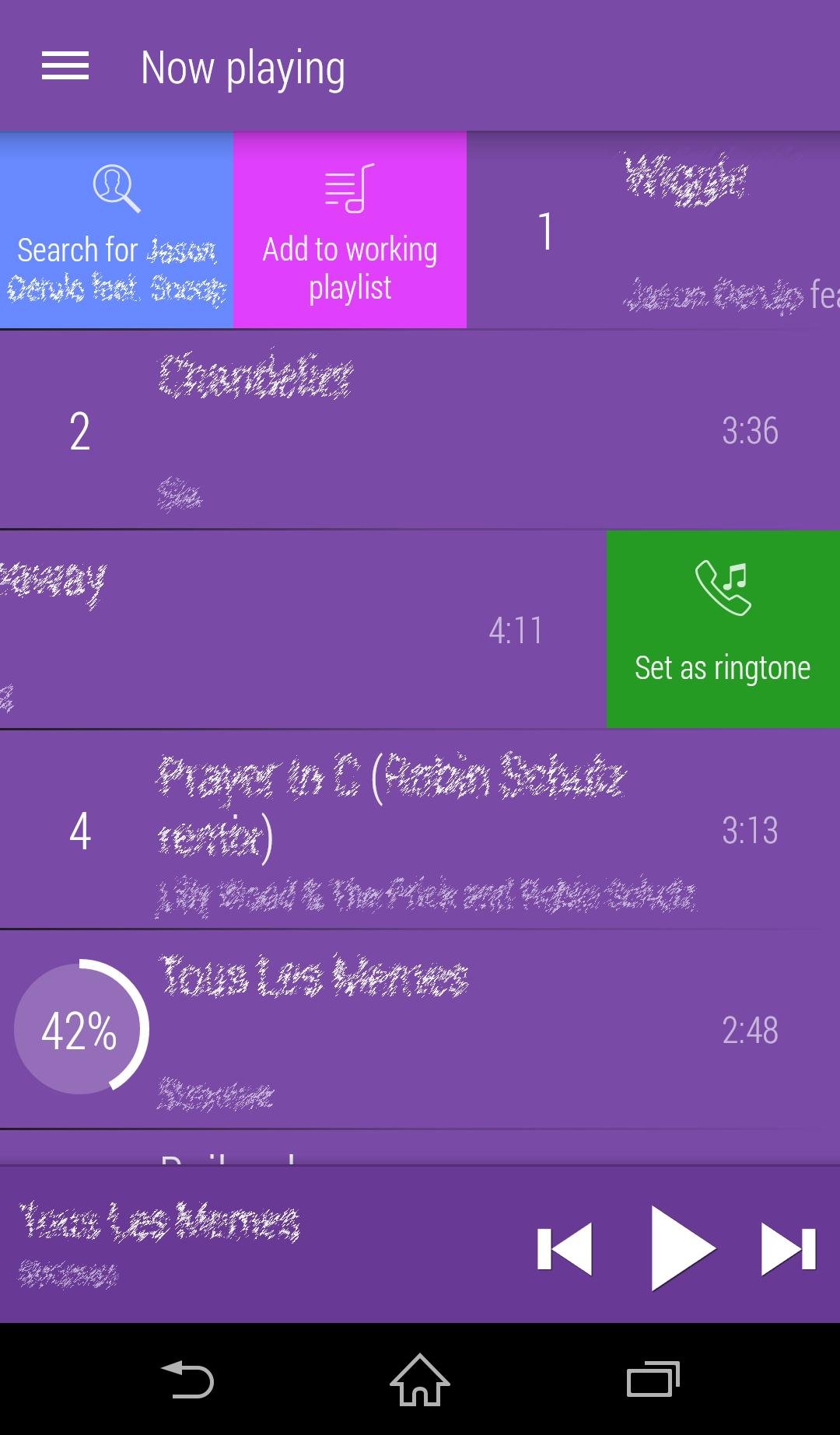Play track 2 lasting 3:36
Viewport: 840px width, 1435px height.
(420, 429)
